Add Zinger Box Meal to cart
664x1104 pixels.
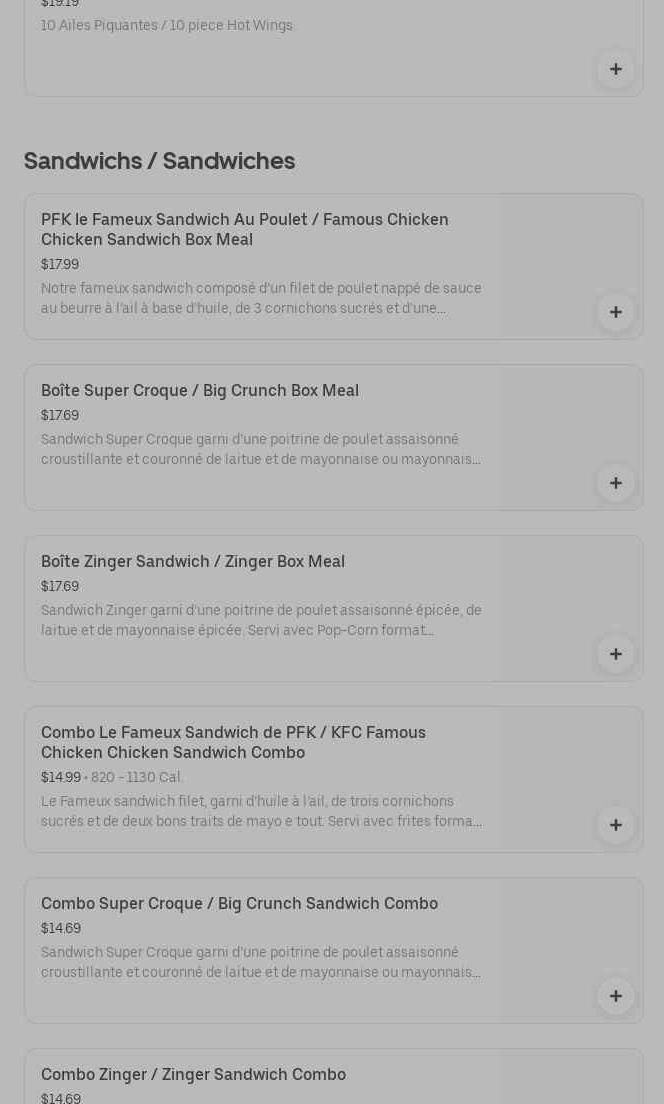point(615,654)
